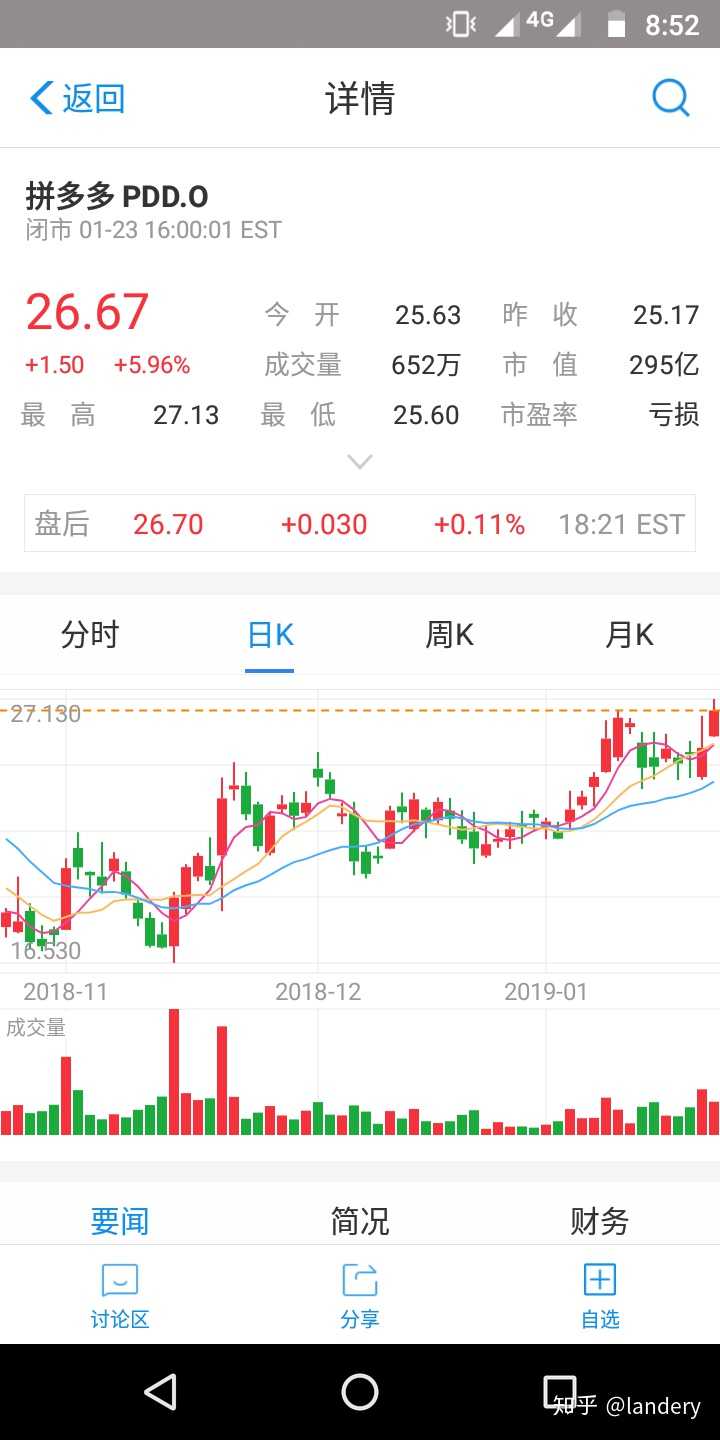The image size is (720, 1440).
Task: Tap the system back navigation button
Action: (x=160, y=1392)
